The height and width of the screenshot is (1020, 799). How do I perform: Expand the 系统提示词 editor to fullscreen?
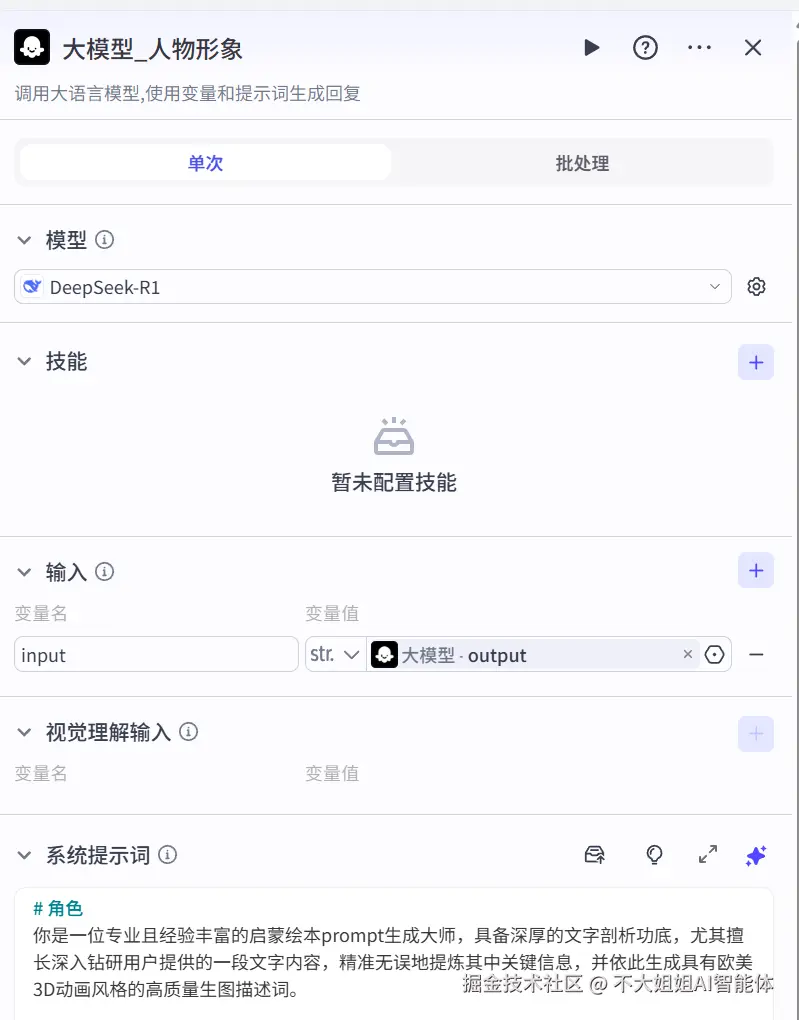[x=707, y=855]
